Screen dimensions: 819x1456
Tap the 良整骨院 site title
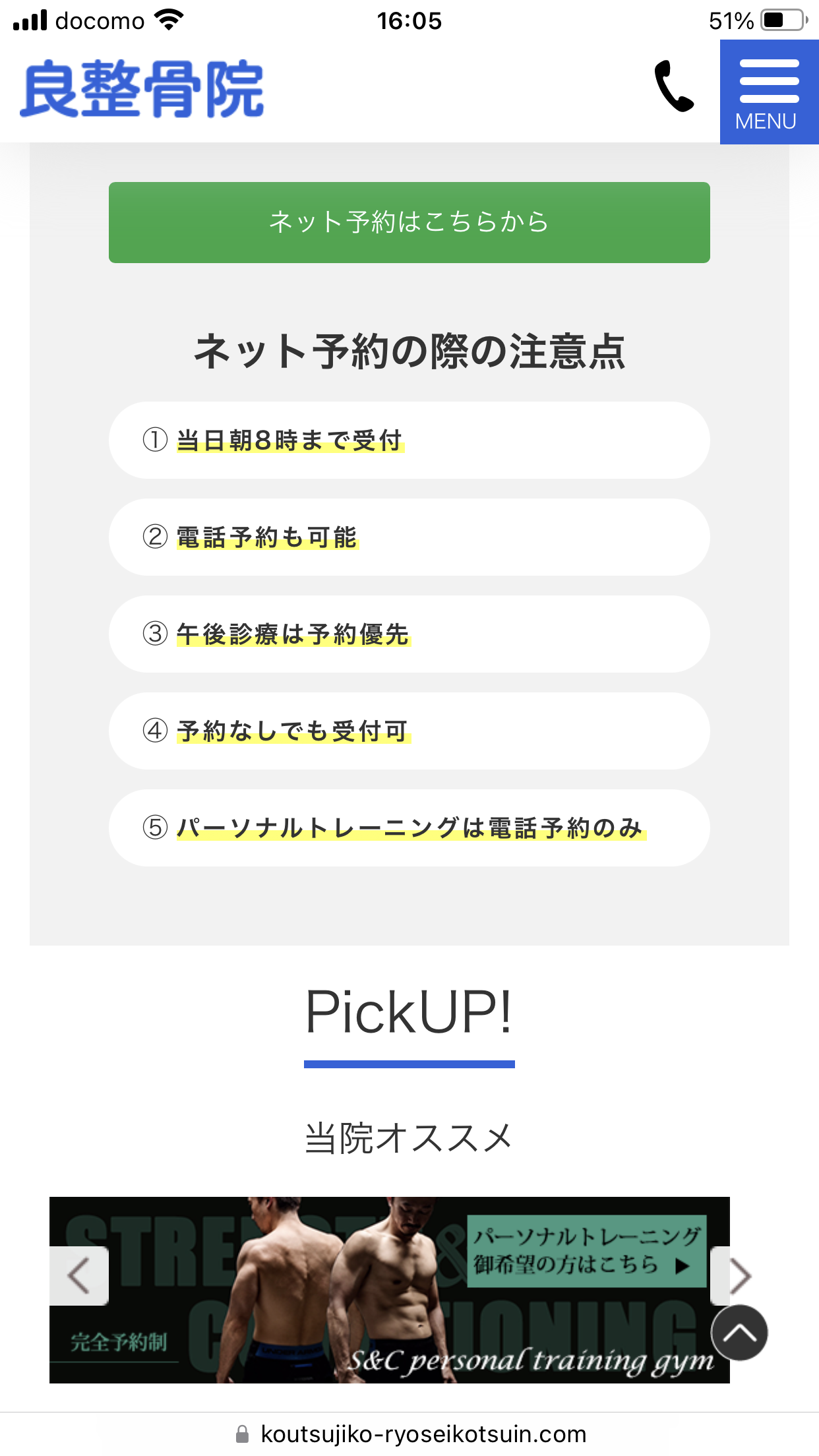[x=142, y=89]
